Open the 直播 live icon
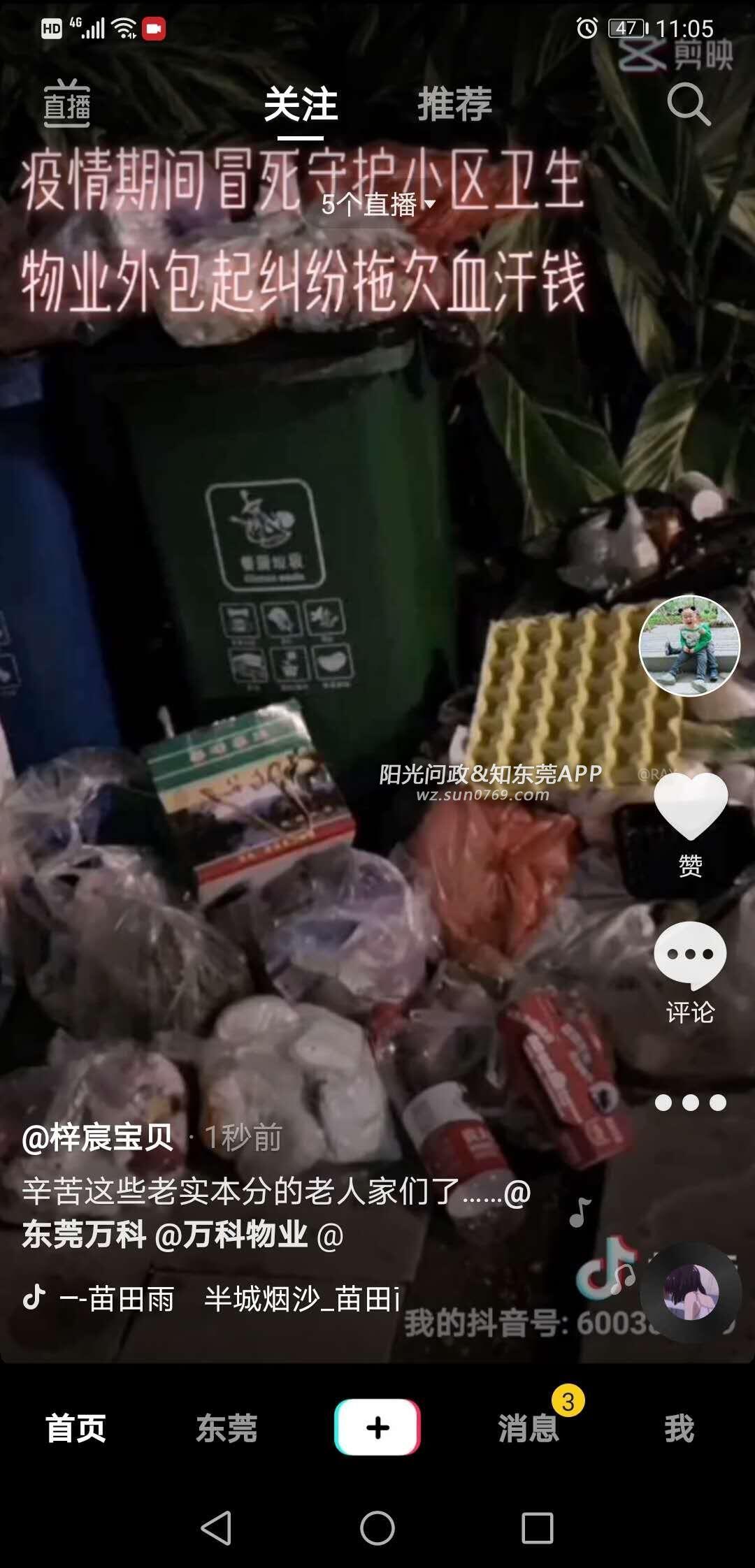Image resolution: width=755 pixels, height=1568 pixels. pos(67,105)
